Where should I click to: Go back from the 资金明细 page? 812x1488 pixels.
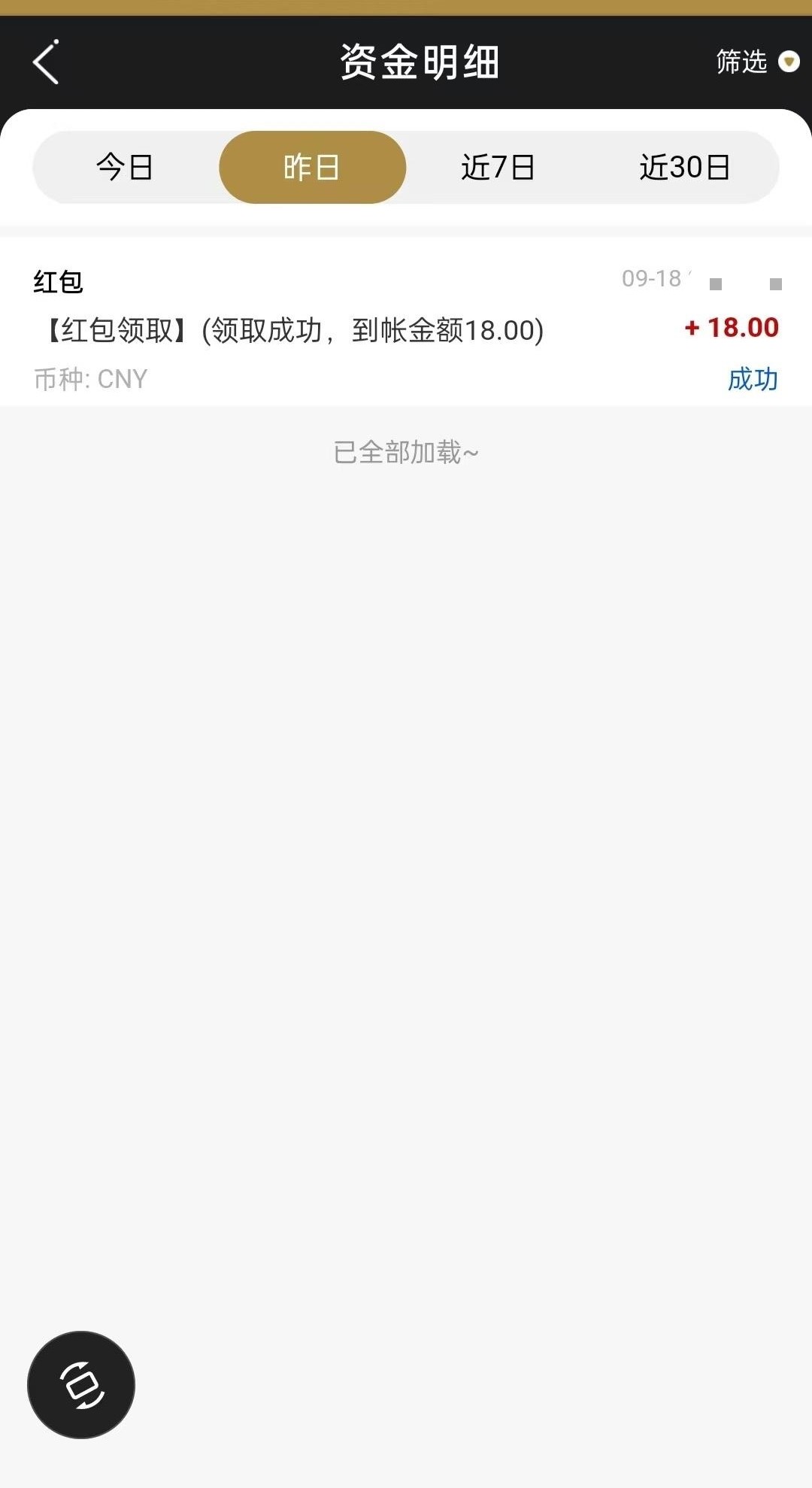pyautogui.click(x=47, y=62)
